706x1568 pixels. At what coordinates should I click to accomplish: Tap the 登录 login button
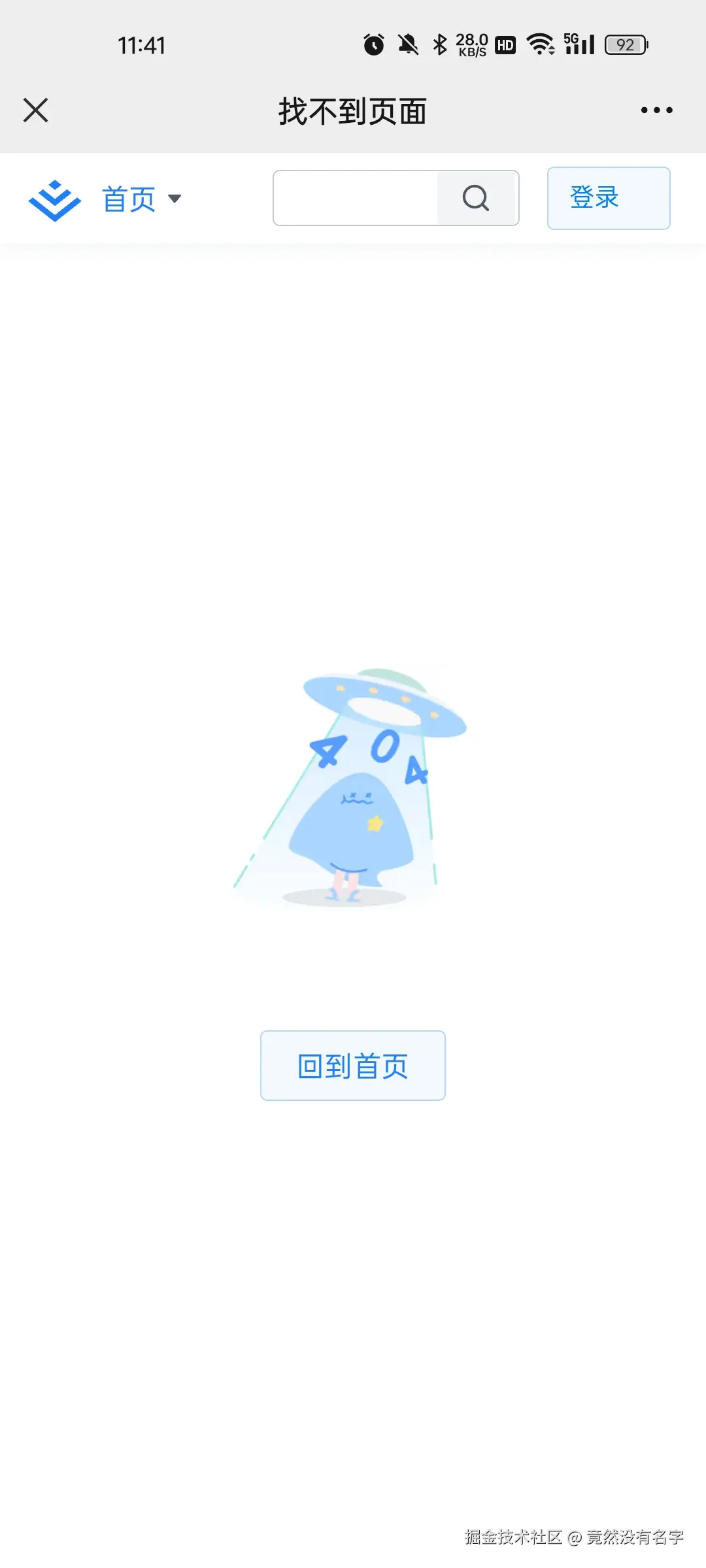[x=608, y=198]
